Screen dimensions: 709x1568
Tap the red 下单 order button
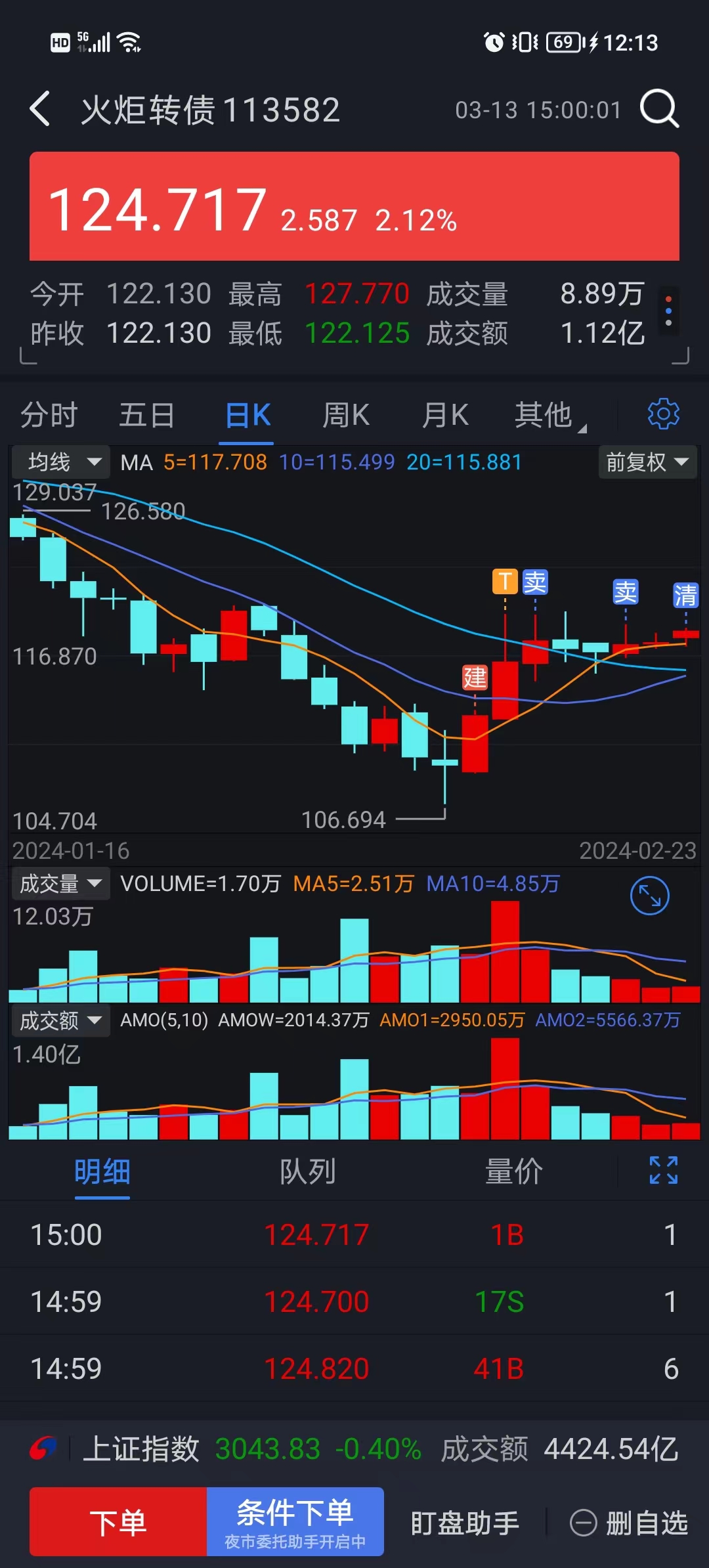click(x=118, y=1522)
